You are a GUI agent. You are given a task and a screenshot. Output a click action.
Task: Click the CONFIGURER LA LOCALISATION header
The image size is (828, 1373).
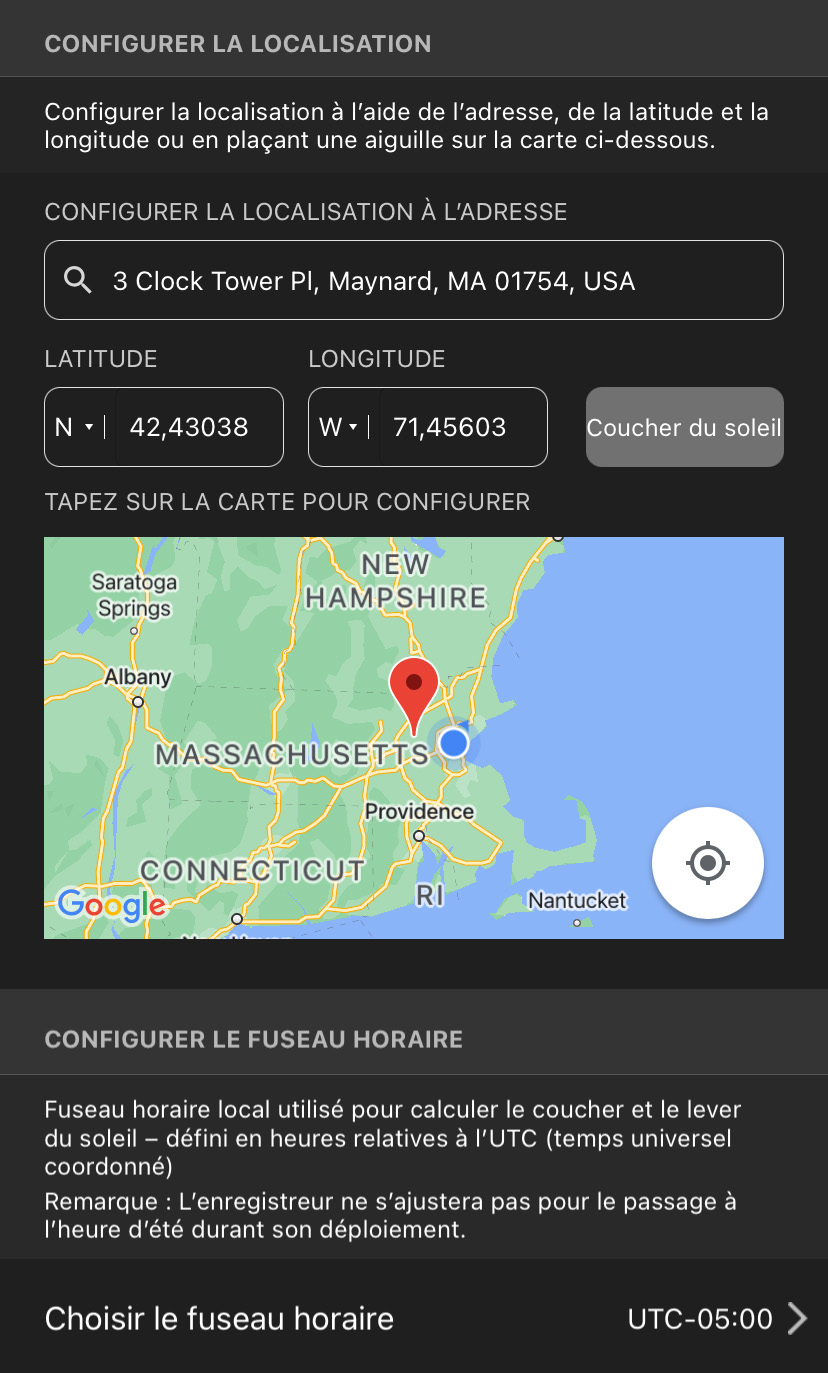[x=236, y=43]
